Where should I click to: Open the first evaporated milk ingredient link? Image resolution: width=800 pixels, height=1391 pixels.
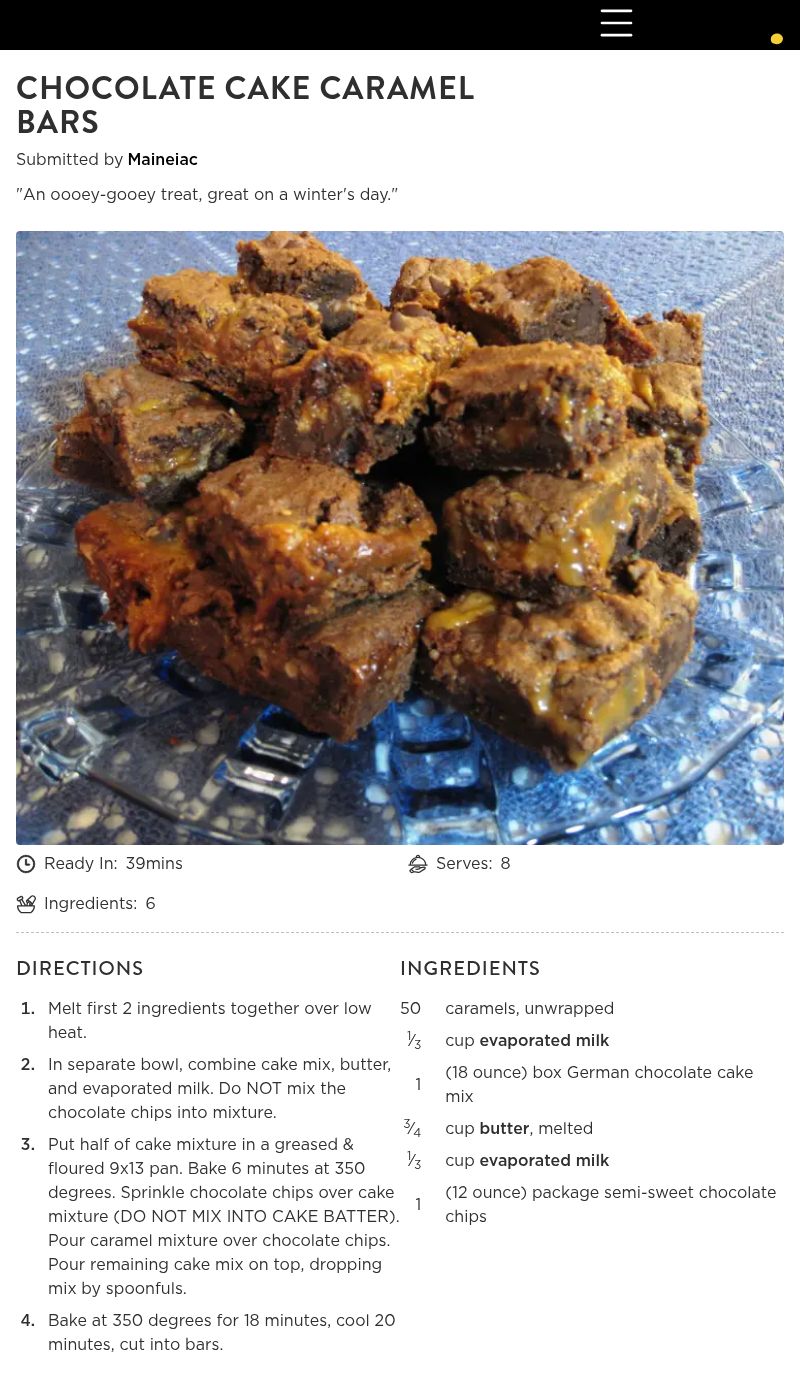(543, 1041)
